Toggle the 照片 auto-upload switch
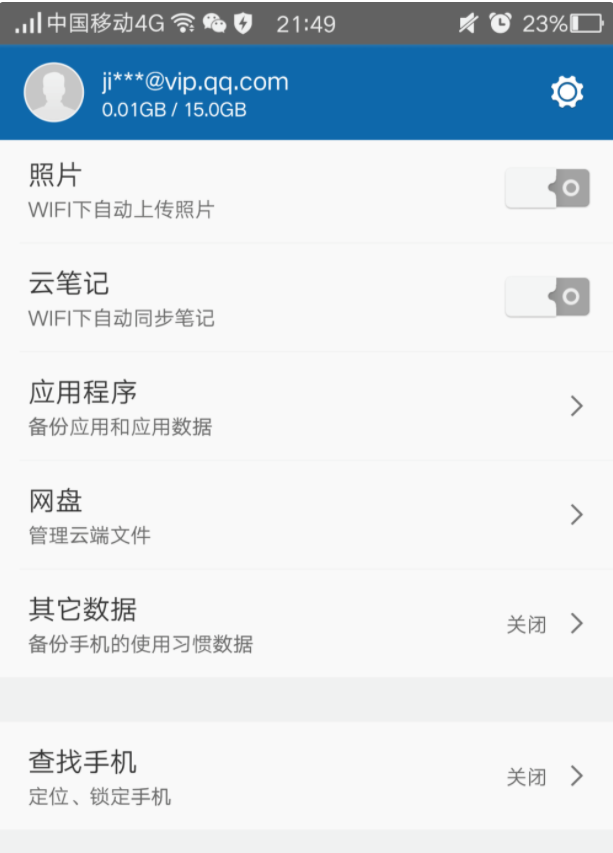 coord(547,188)
